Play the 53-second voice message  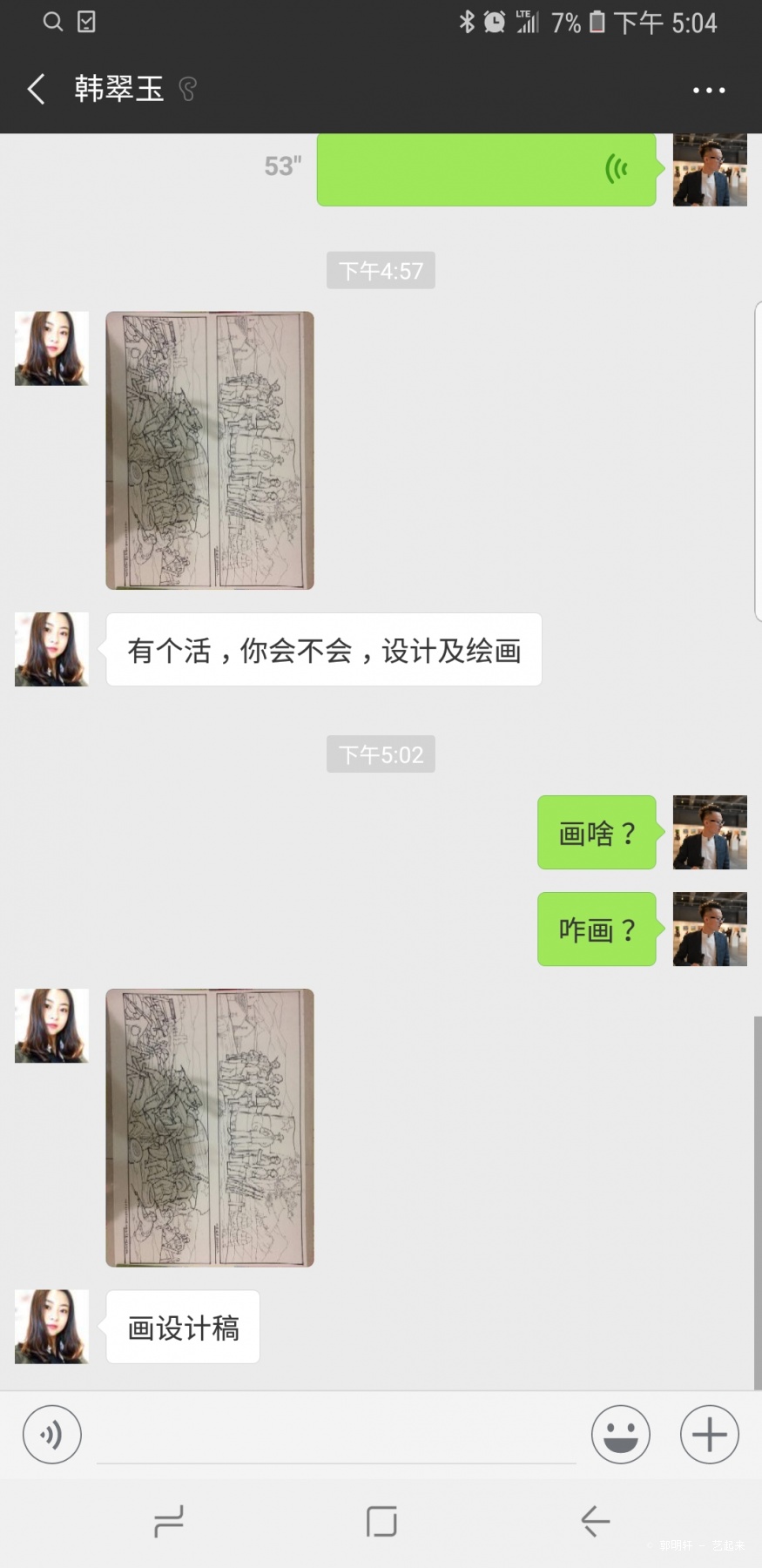[486, 169]
